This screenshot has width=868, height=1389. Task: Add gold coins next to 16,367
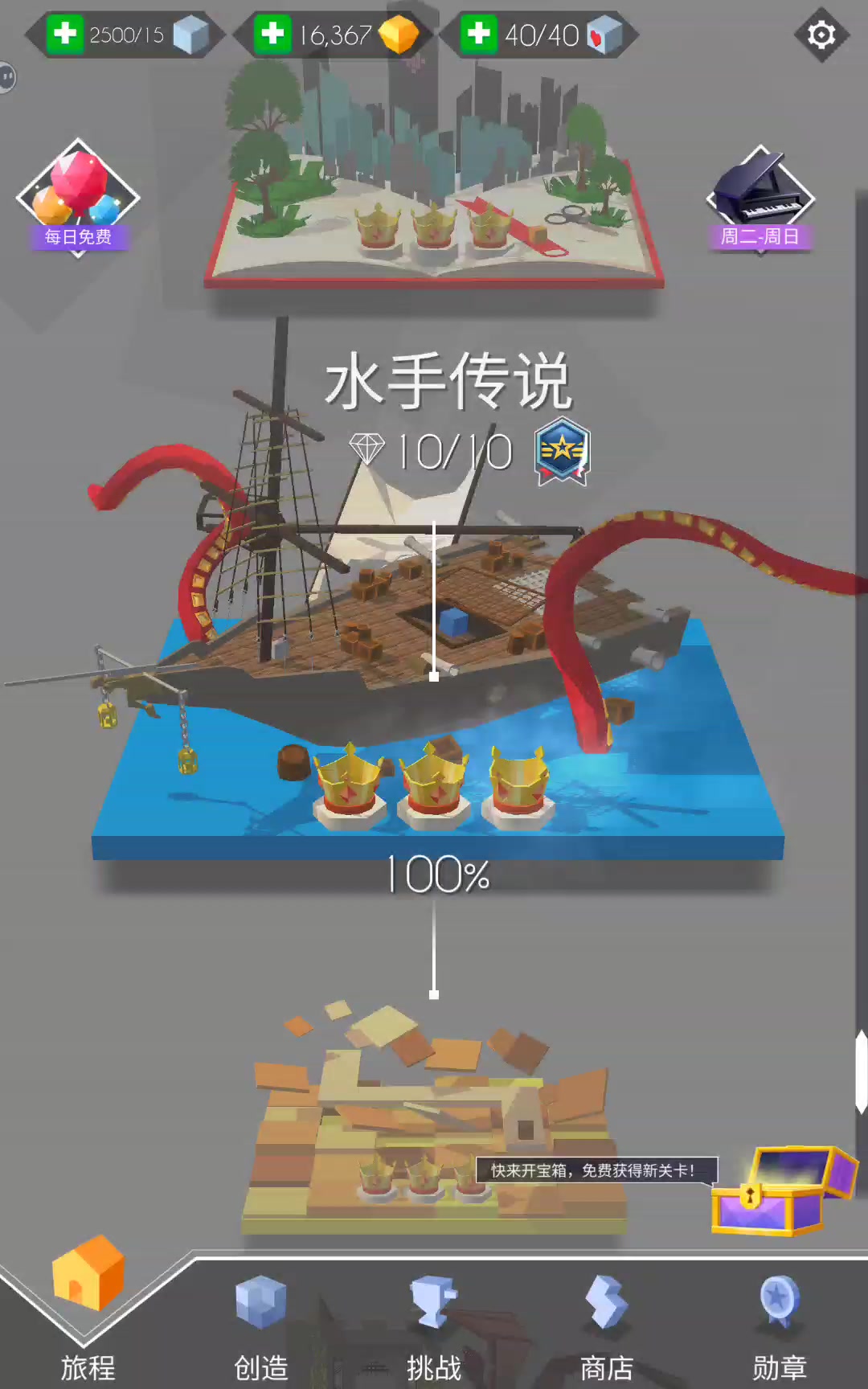tap(272, 34)
